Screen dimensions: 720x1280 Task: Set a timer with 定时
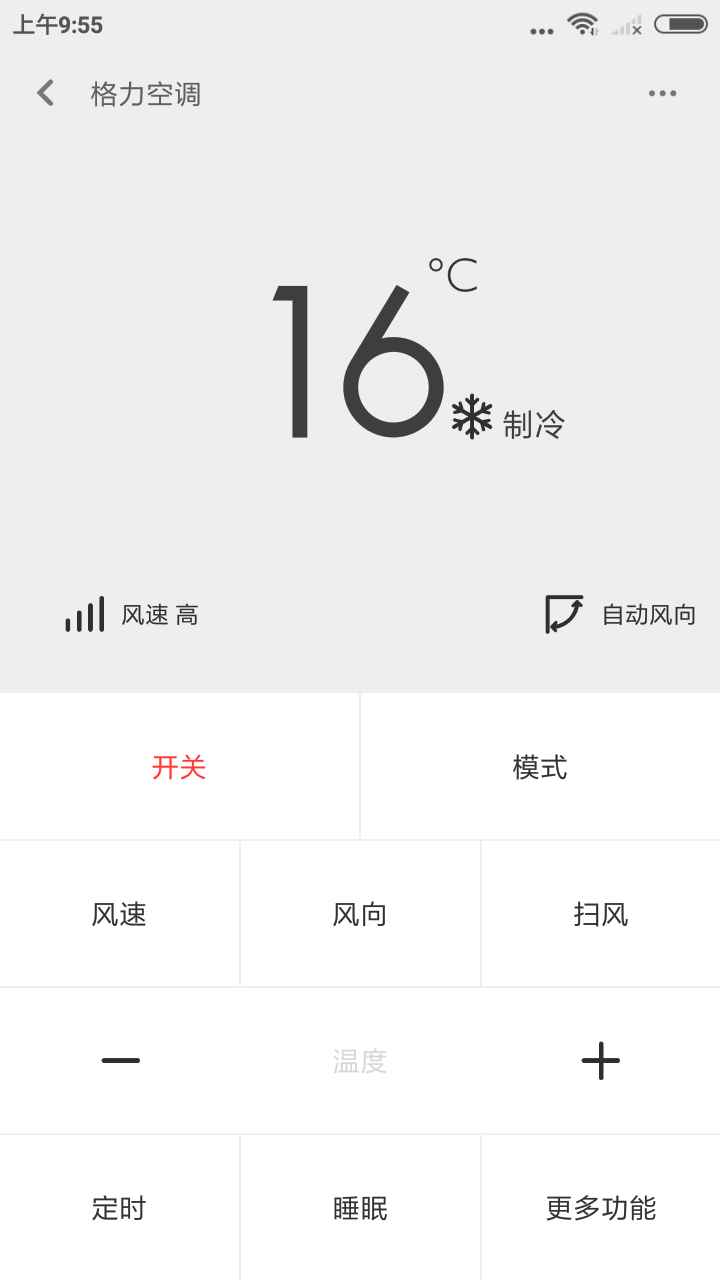tap(119, 1208)
